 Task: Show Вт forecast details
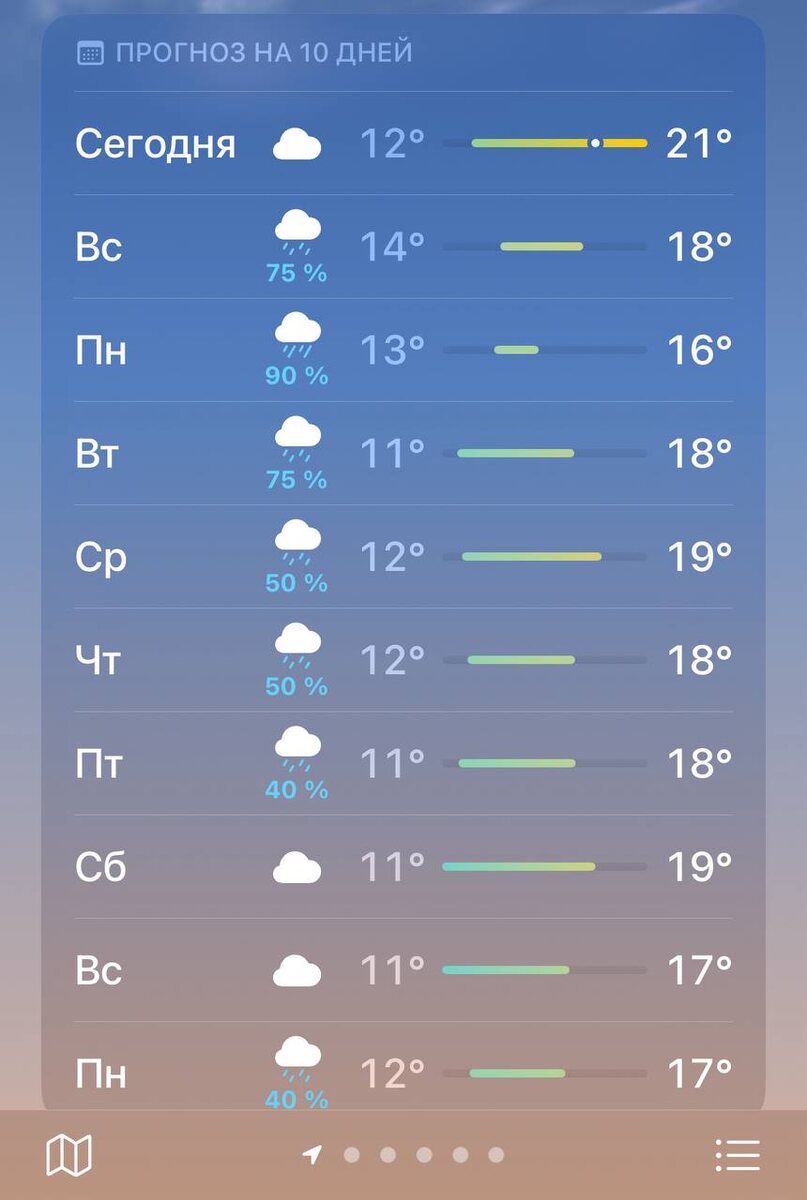click(403, 453)
